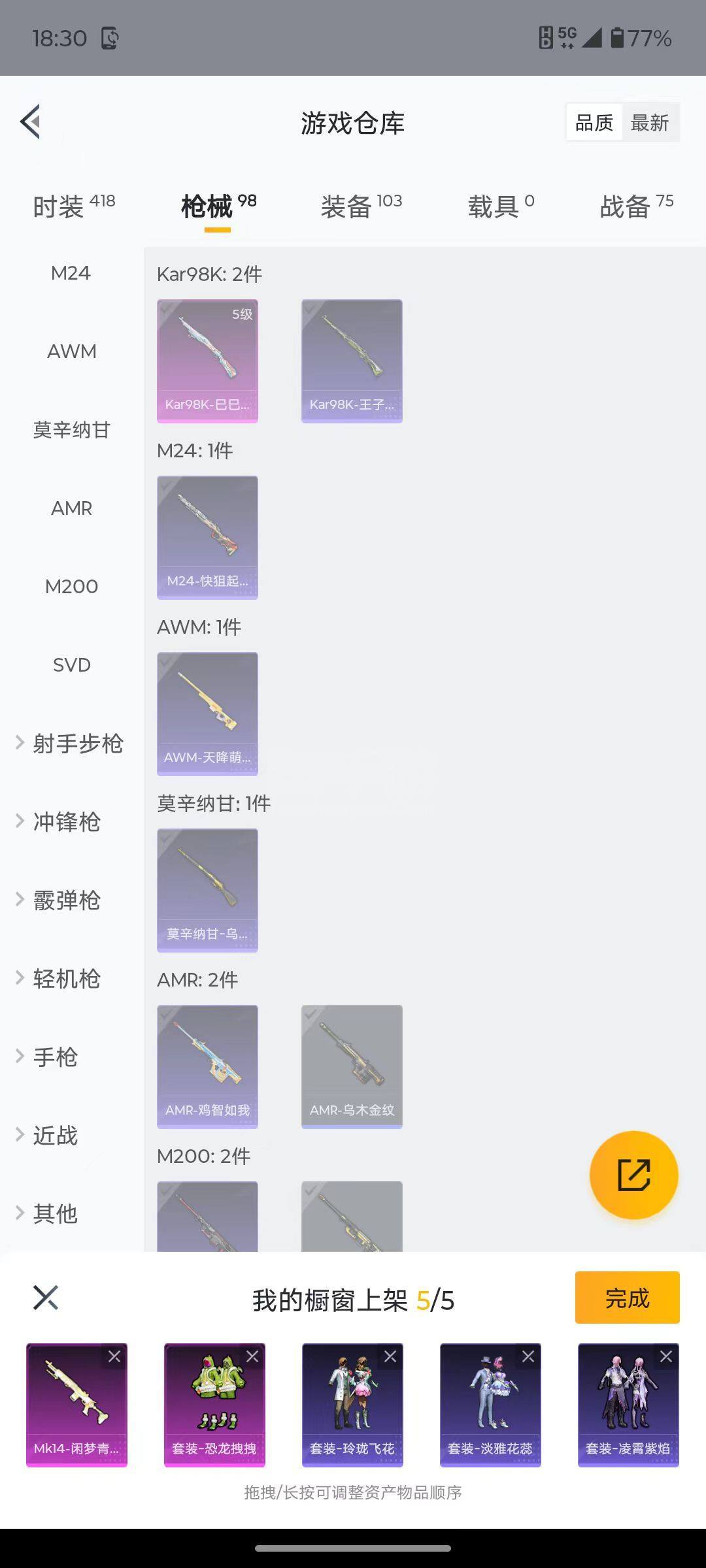Viewport: 706px width, 1568px height.
Task: Sort items by 品质
Action: (594, 123)
